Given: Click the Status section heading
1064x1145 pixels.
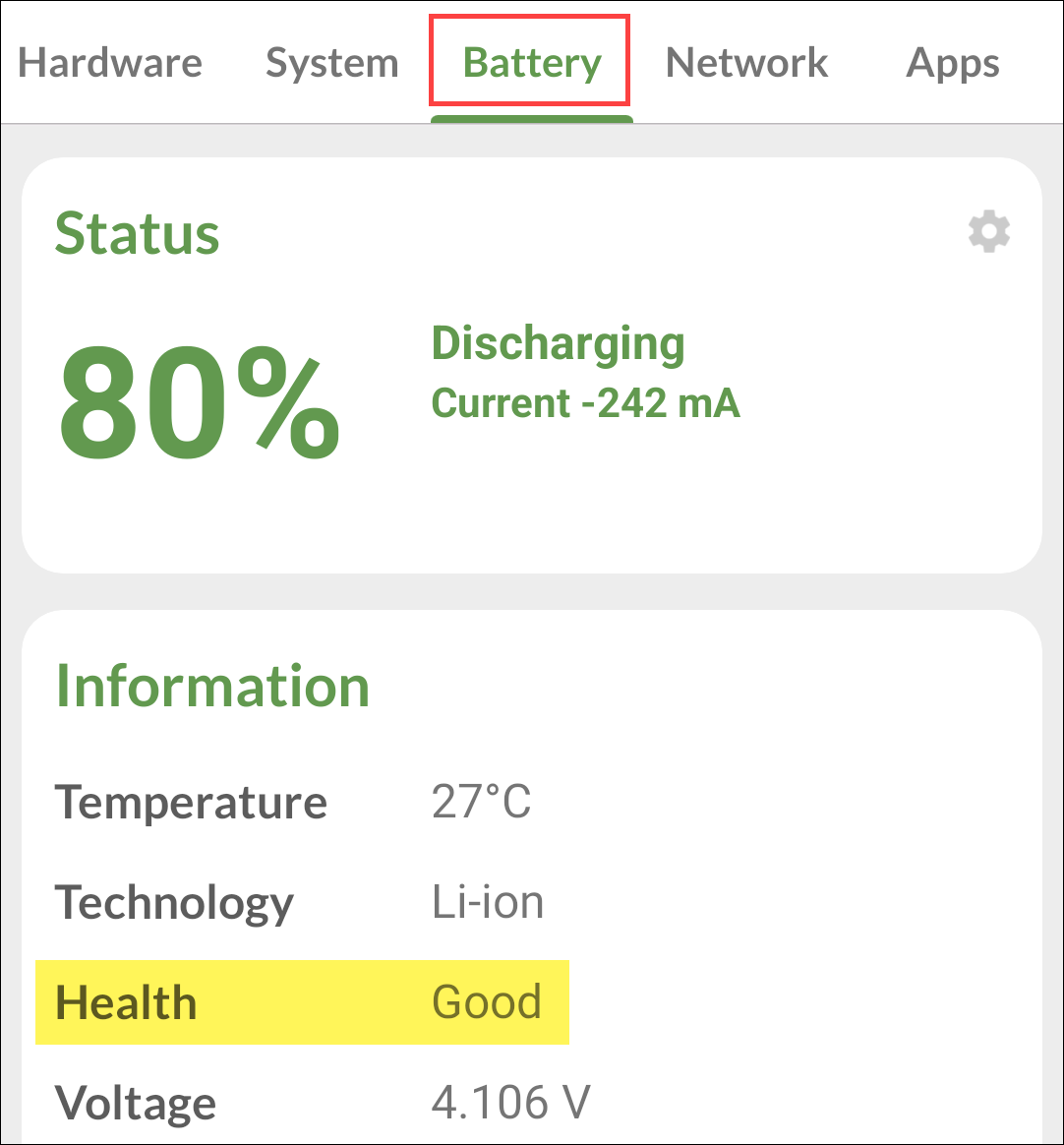Looking at the screenshot, I should 137,234.
